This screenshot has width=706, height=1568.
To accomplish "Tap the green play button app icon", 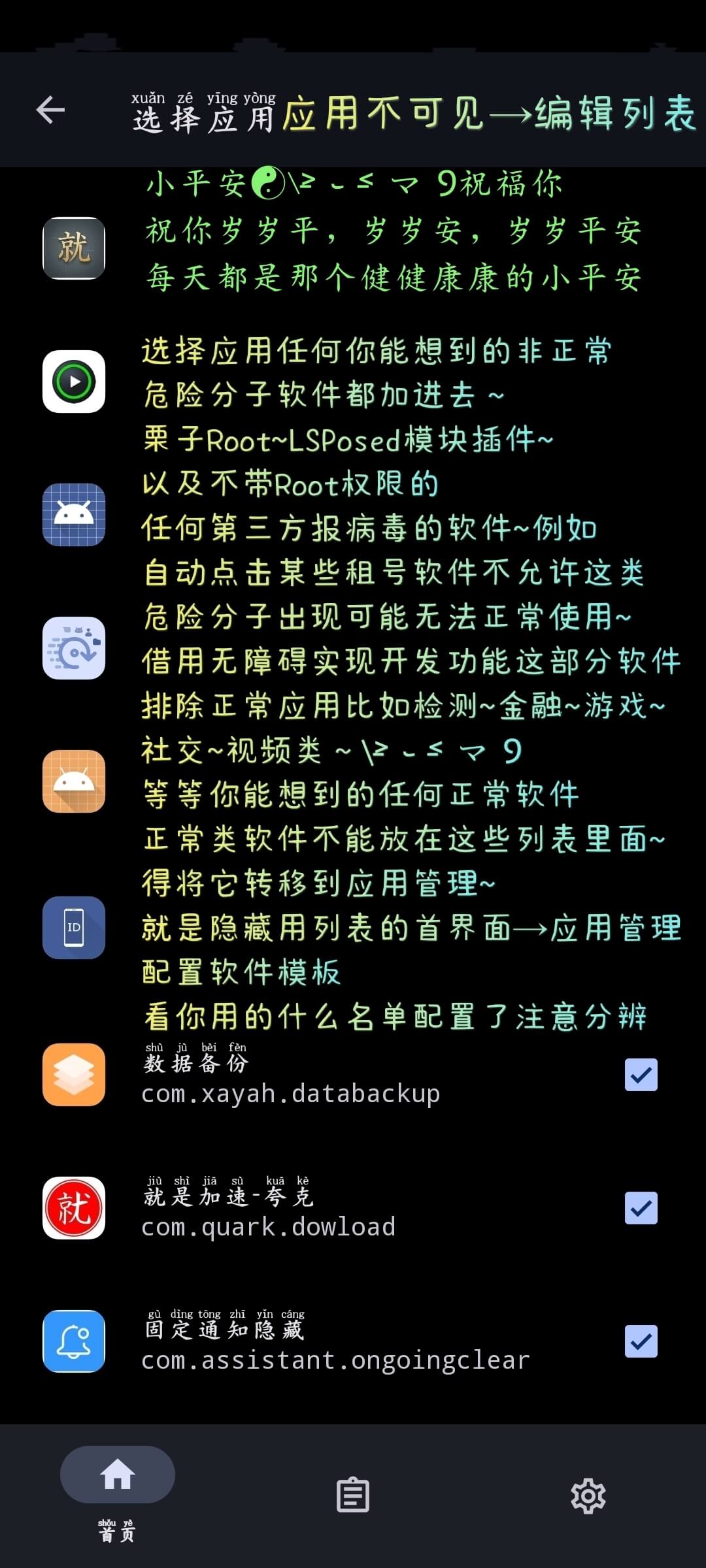I will [x=73, y=382].
